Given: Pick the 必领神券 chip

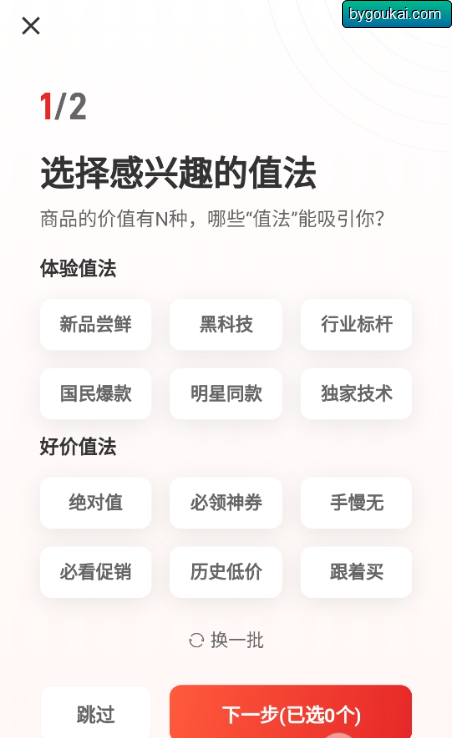Looking at the screenshot, I should pyautogui.click(x=226, y=503).
